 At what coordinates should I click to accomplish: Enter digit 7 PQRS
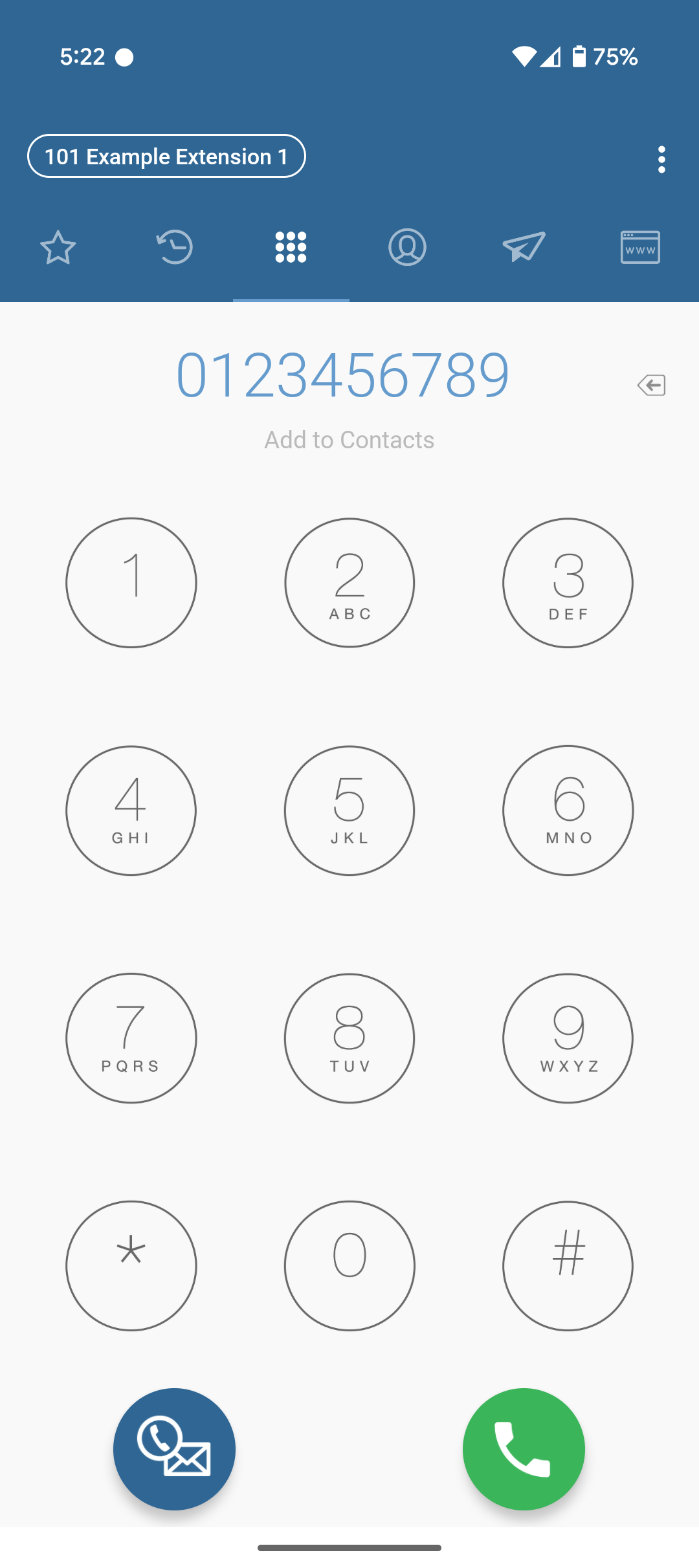pyautogui.click(x=131, y=1038)
